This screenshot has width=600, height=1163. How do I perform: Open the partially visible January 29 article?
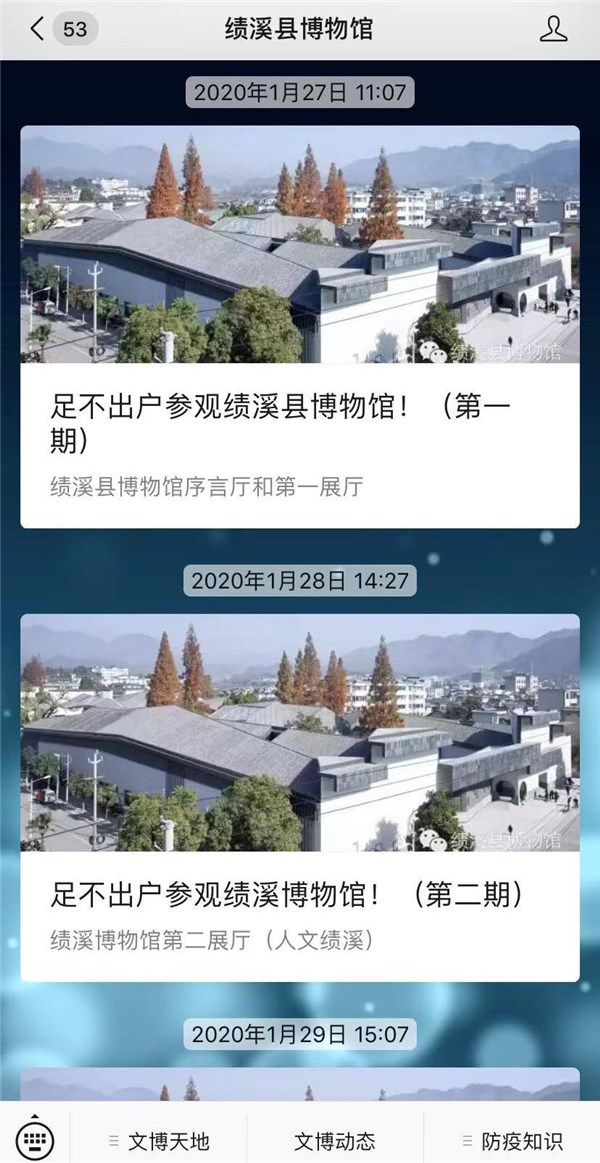300,1084
